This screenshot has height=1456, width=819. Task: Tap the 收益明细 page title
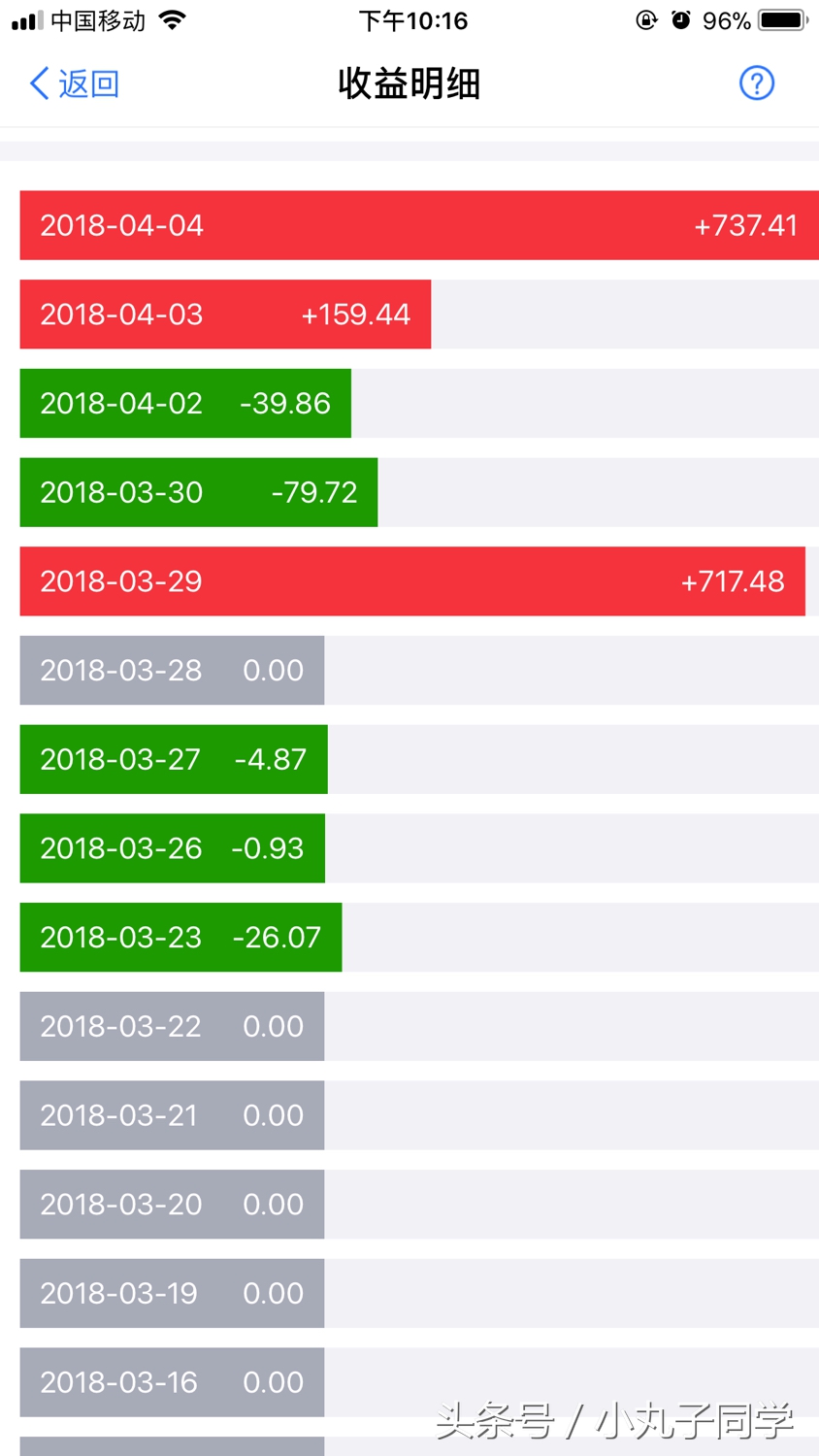tap(409, 84)
